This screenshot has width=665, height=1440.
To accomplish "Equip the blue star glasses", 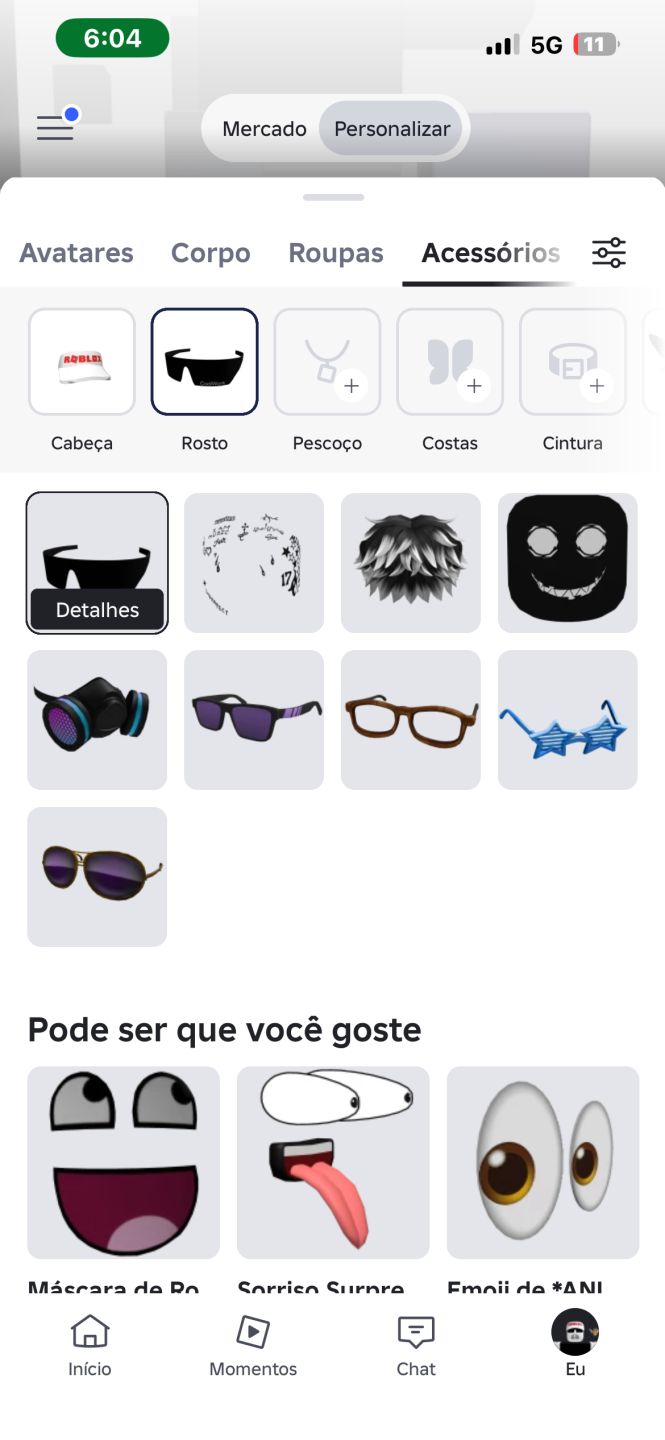I will point(568,720).
